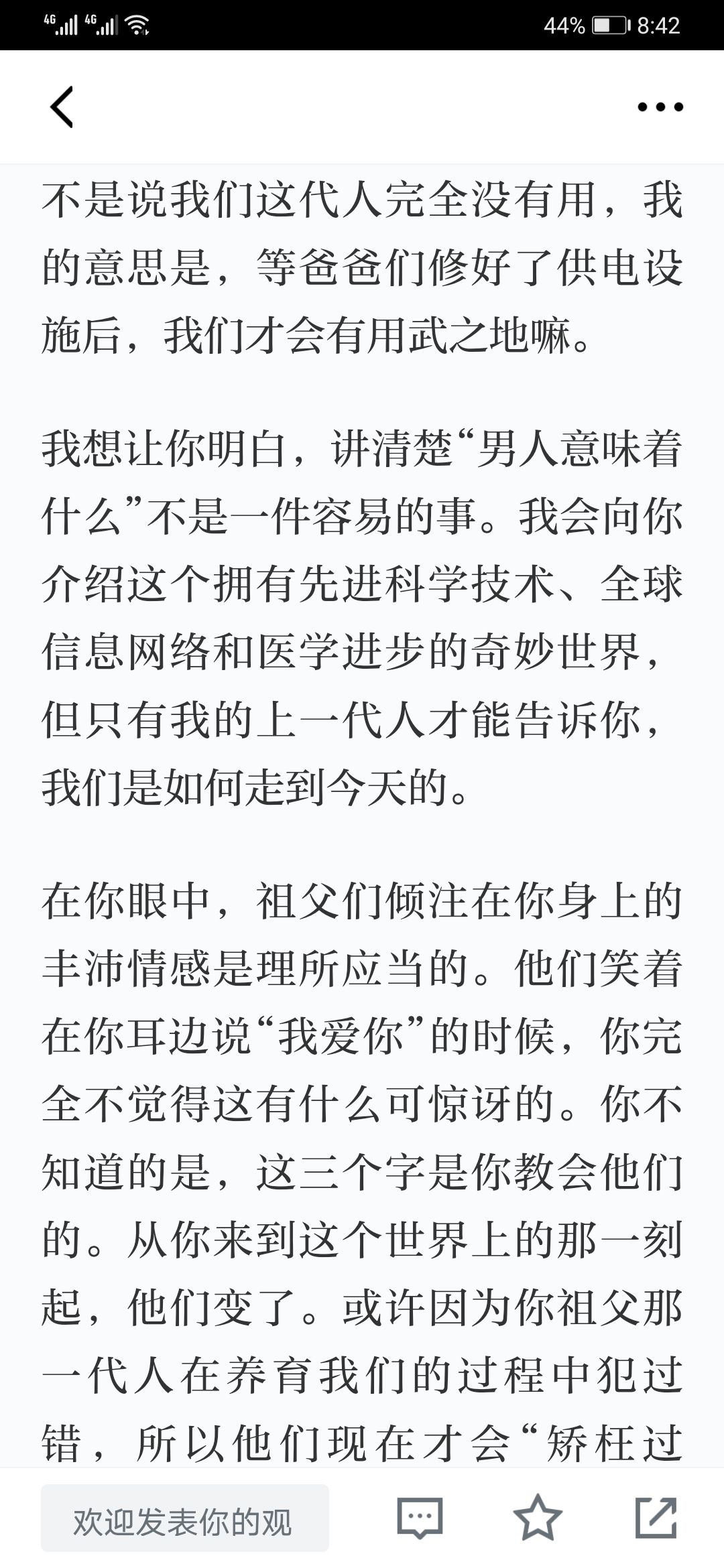Share the article via the export icon
The image size is (724, 1568).
click(x=656, y=1517)
